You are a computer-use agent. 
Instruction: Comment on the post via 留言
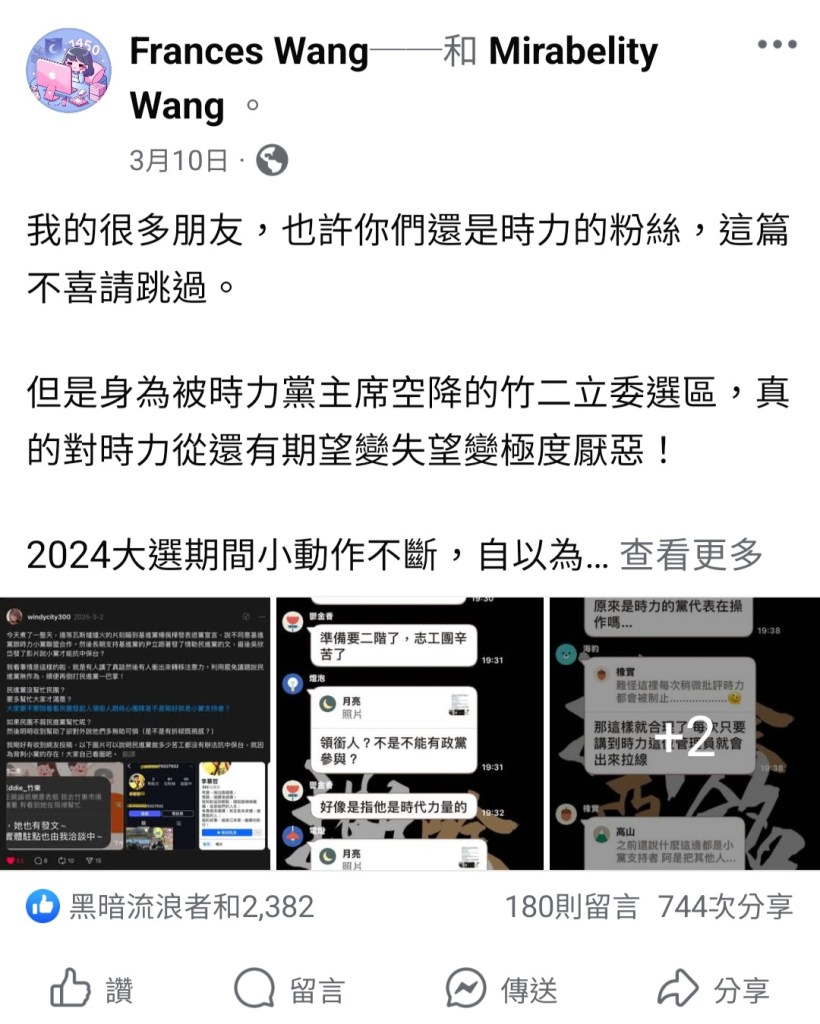click(x=290, y=989)
